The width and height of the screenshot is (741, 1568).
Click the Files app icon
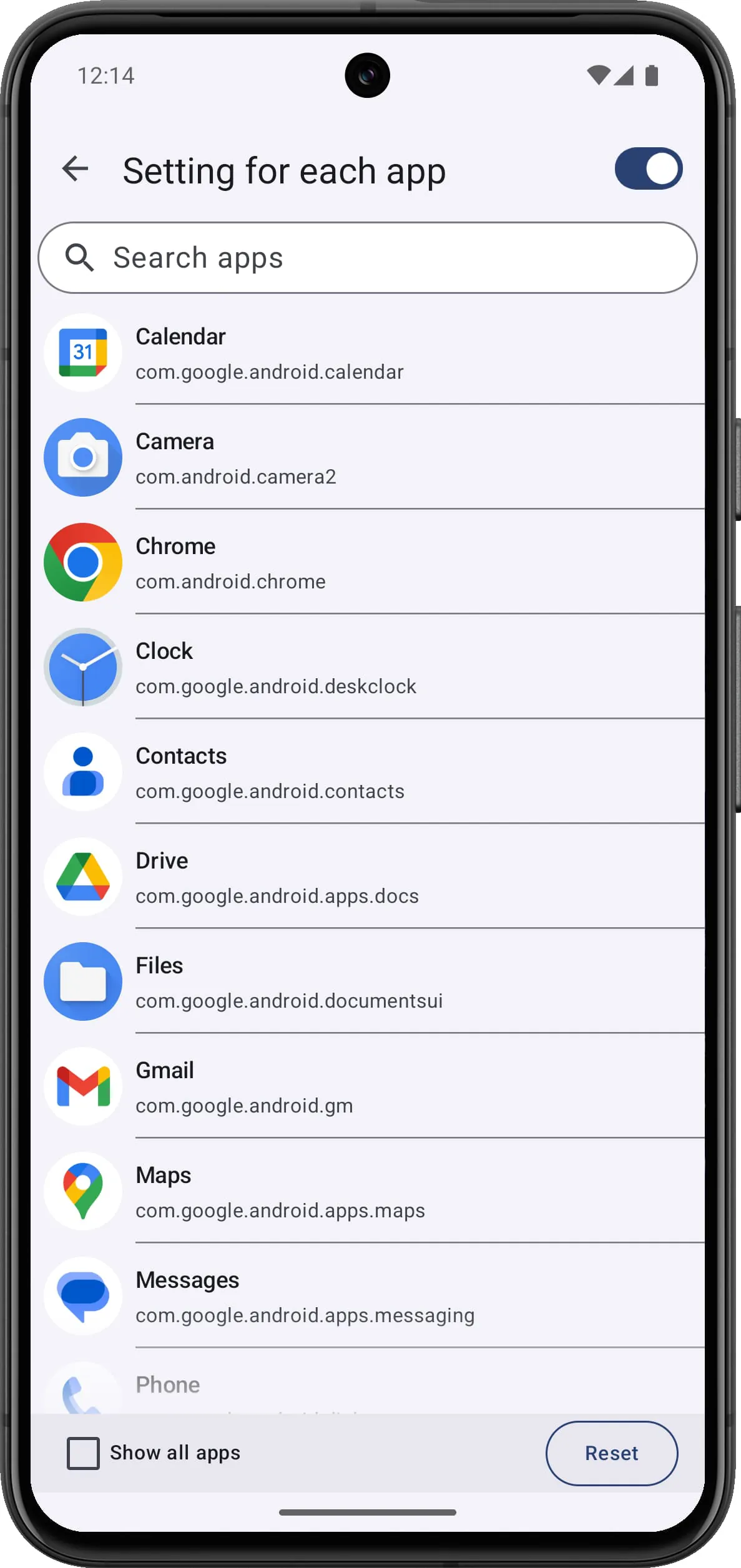(x=83, y=981)
